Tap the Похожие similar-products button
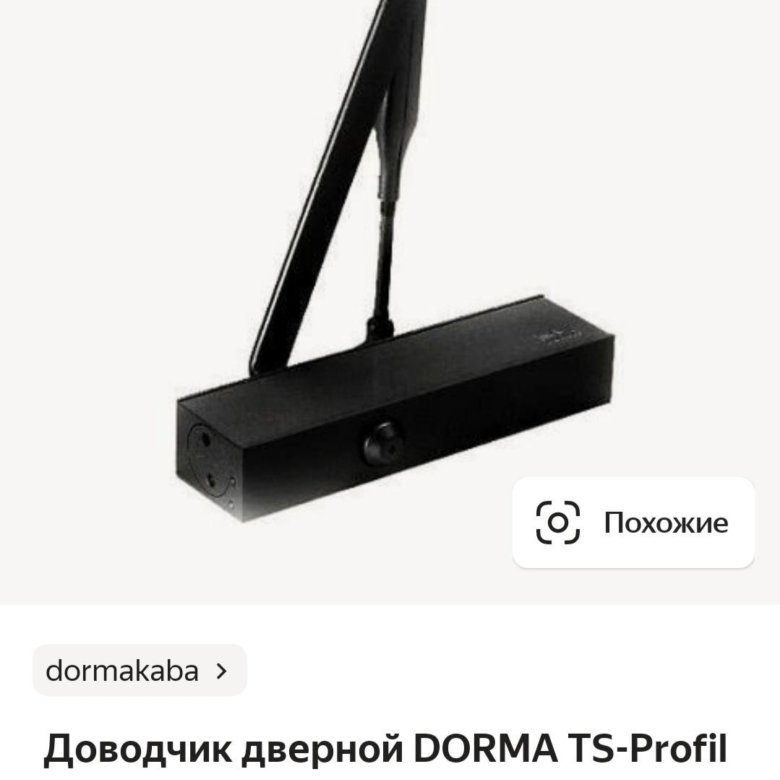This screenshot has width=780, height=780. pos(633,522)
